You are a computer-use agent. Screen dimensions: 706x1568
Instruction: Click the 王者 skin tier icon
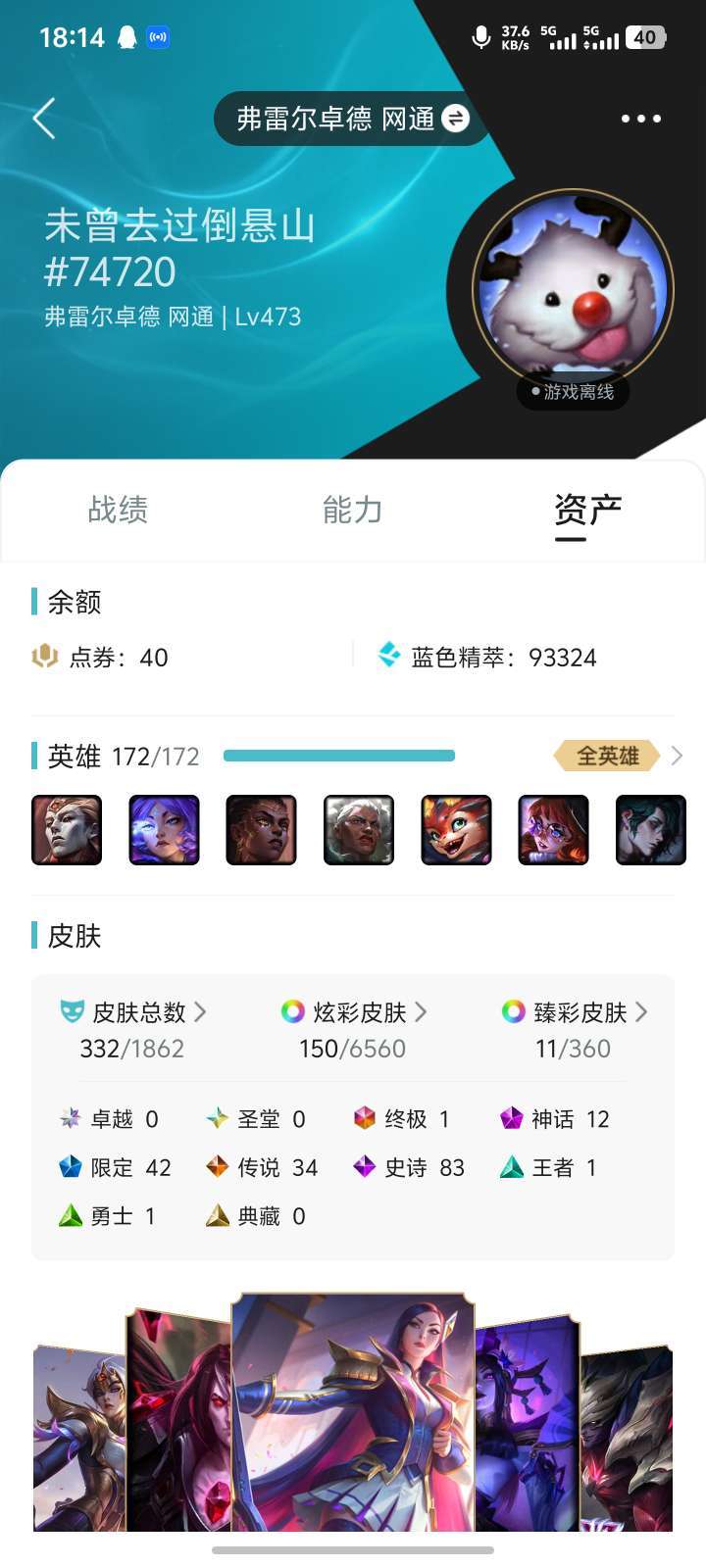click(x=511, y=1167)
